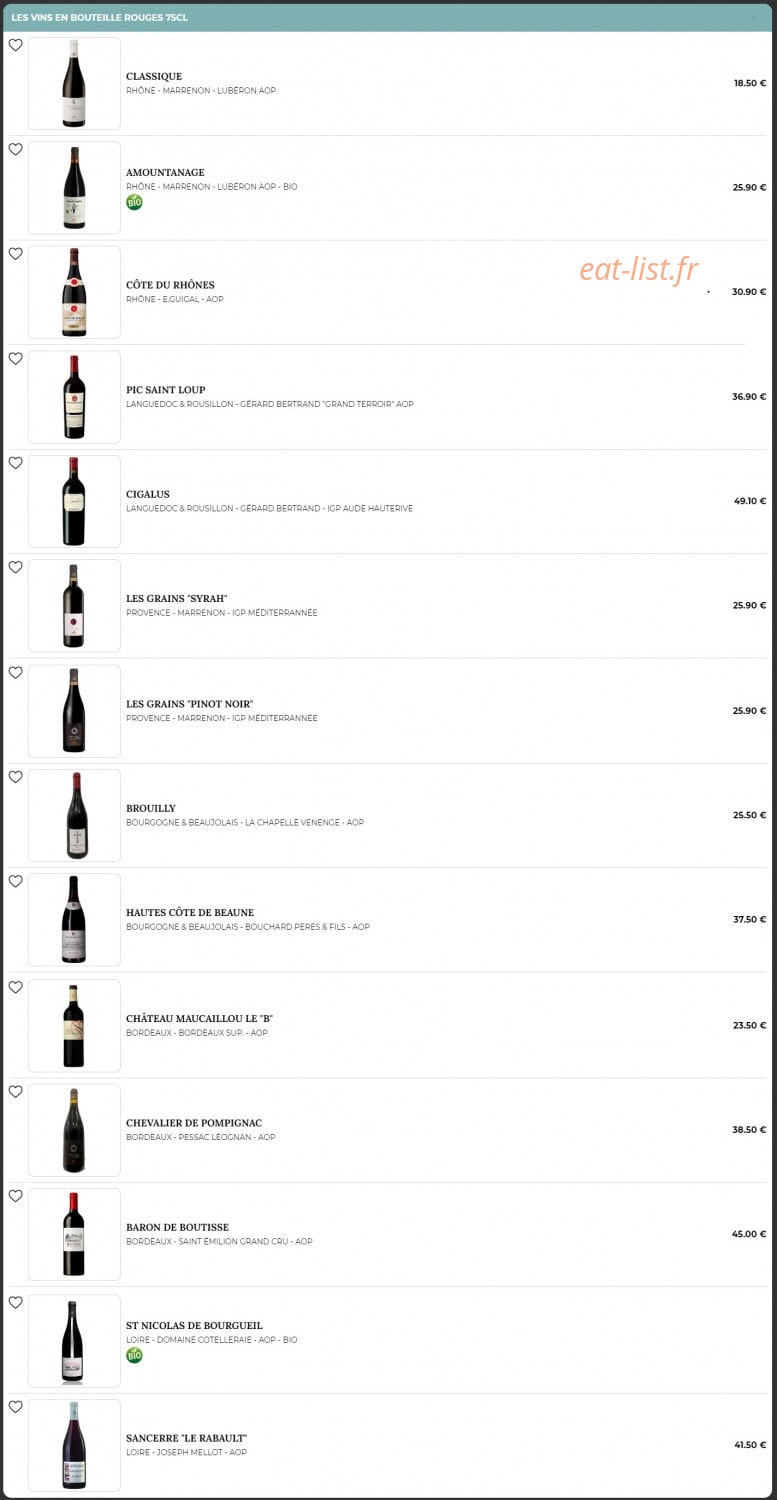Open the St Nicolas de Bourgueil bottle image
The width and height of the screenshot is (777, 1500).
pos(74,1341)
